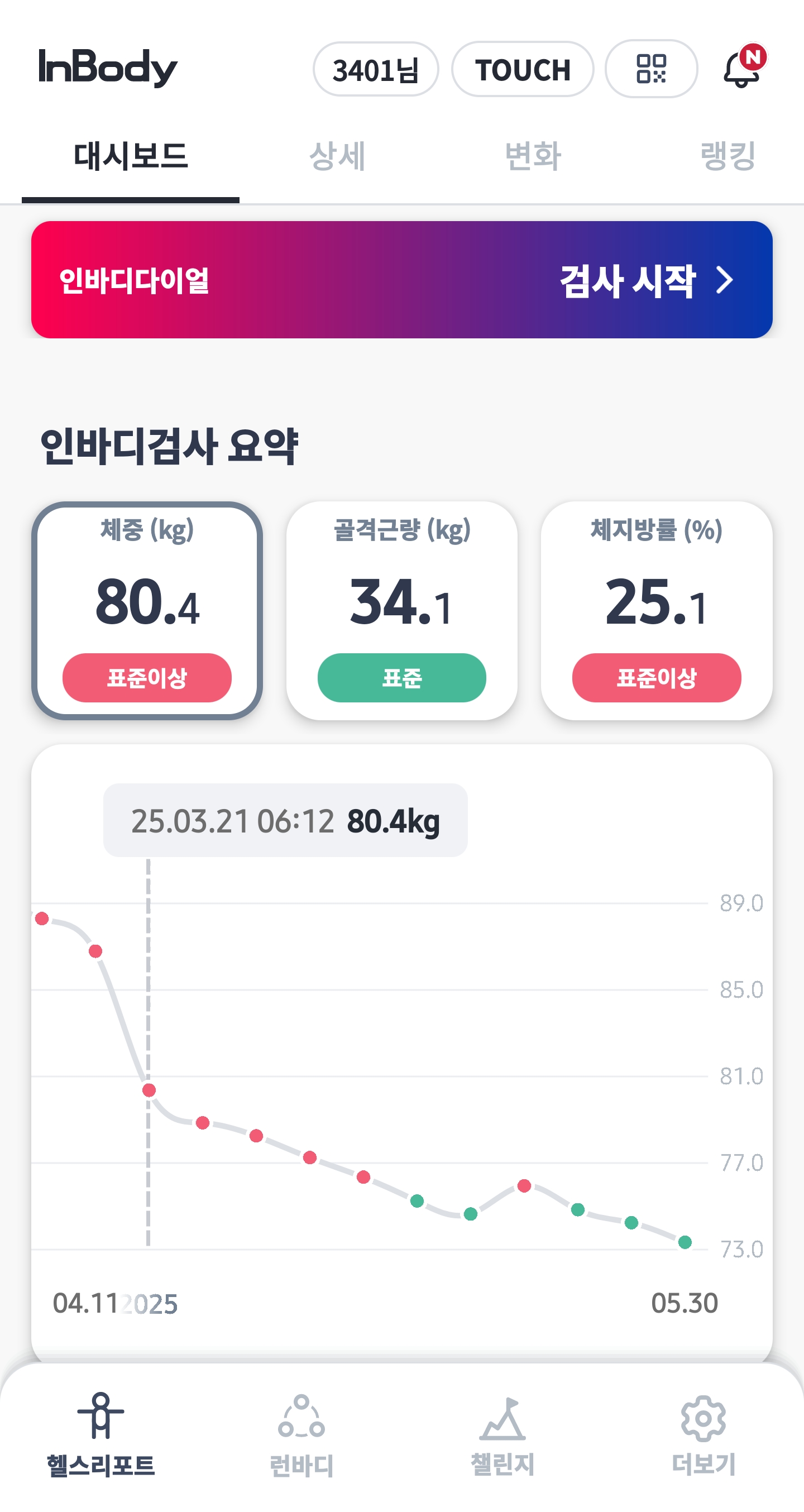Switch to the 랭킹 tab
This screenshot has height=1512, width=804.
[x=728, y=156]
